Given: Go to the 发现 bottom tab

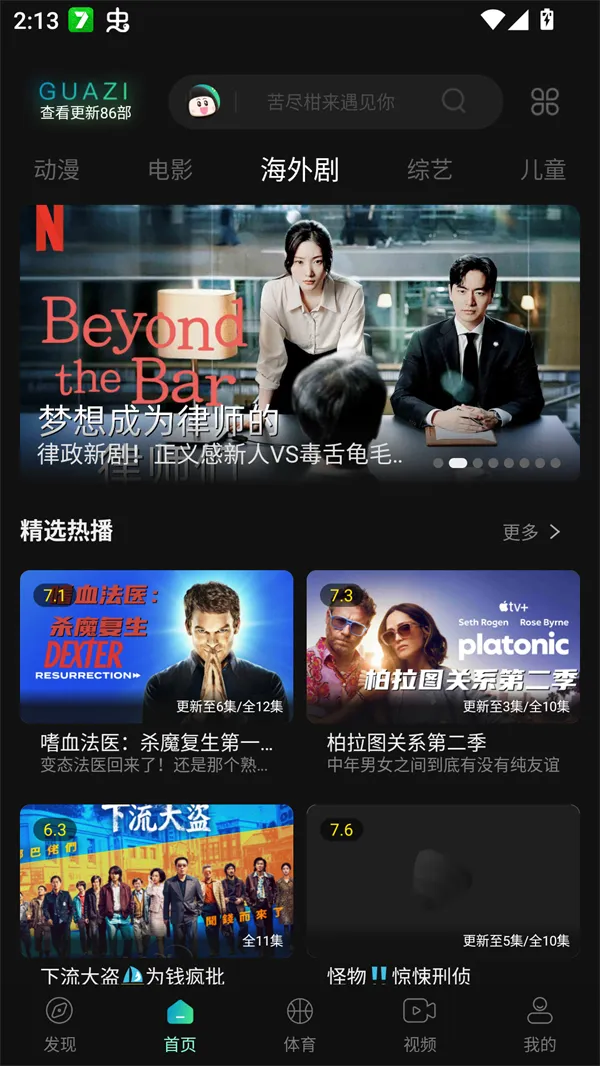Looking at the screenshot, I should (x=60, y=1024).
